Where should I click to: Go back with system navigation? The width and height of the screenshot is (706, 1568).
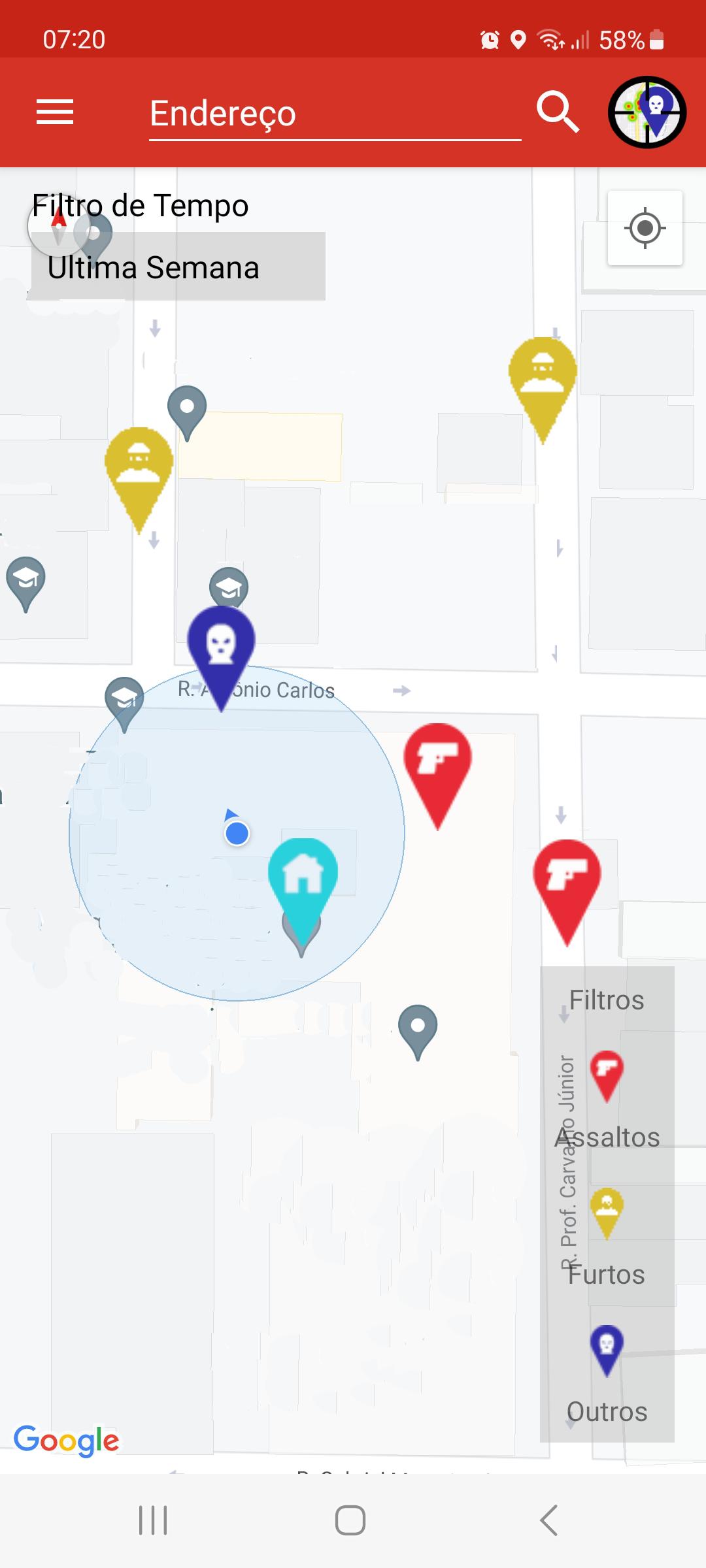click(x=549, y=1520)
